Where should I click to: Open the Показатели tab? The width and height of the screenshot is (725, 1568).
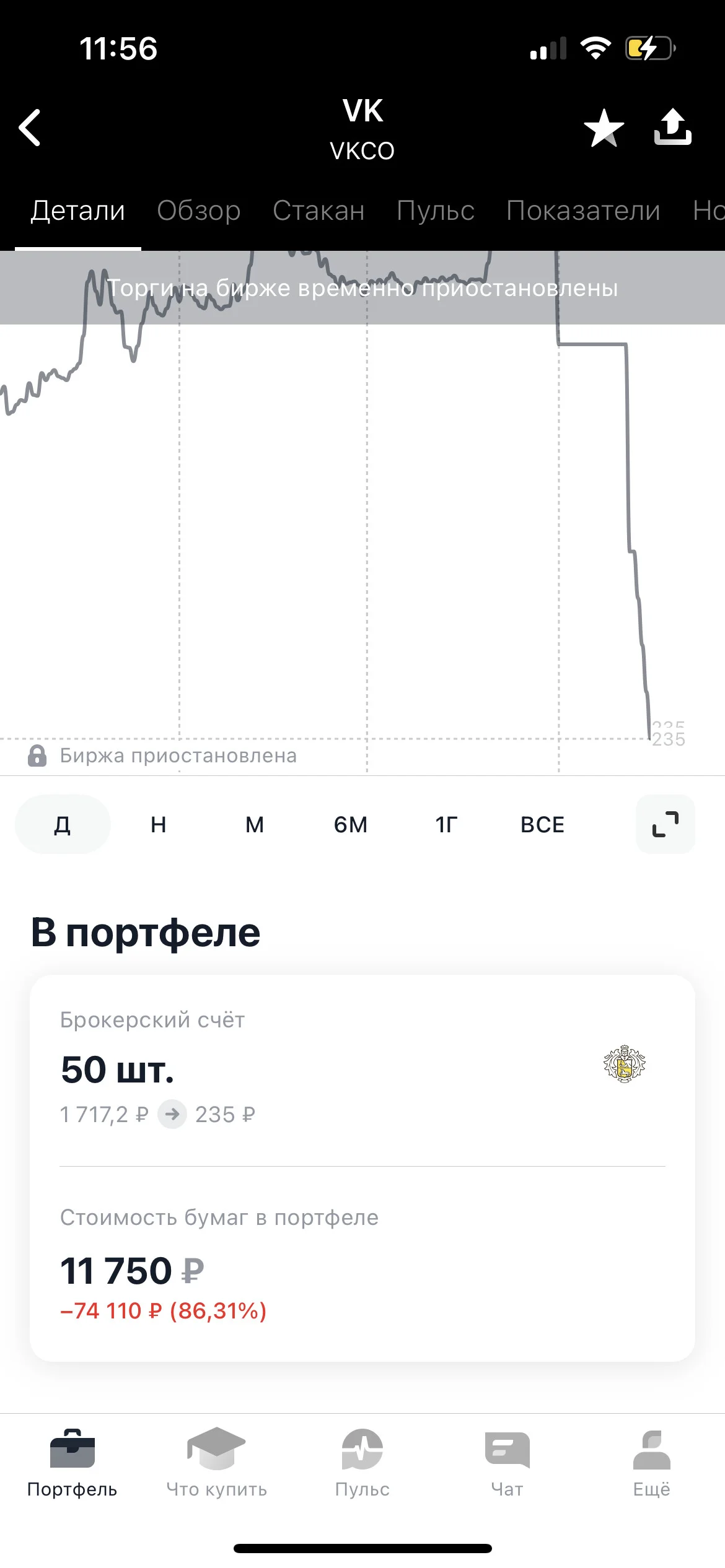[583, 211]
